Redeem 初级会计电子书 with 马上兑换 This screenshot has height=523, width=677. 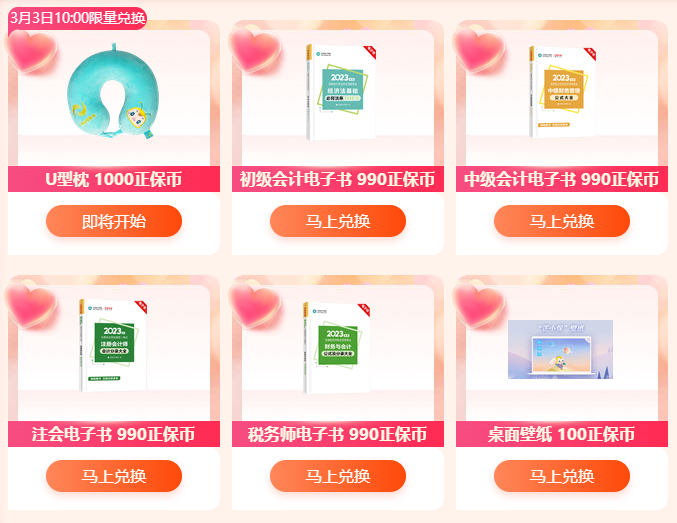click(338, 221)
